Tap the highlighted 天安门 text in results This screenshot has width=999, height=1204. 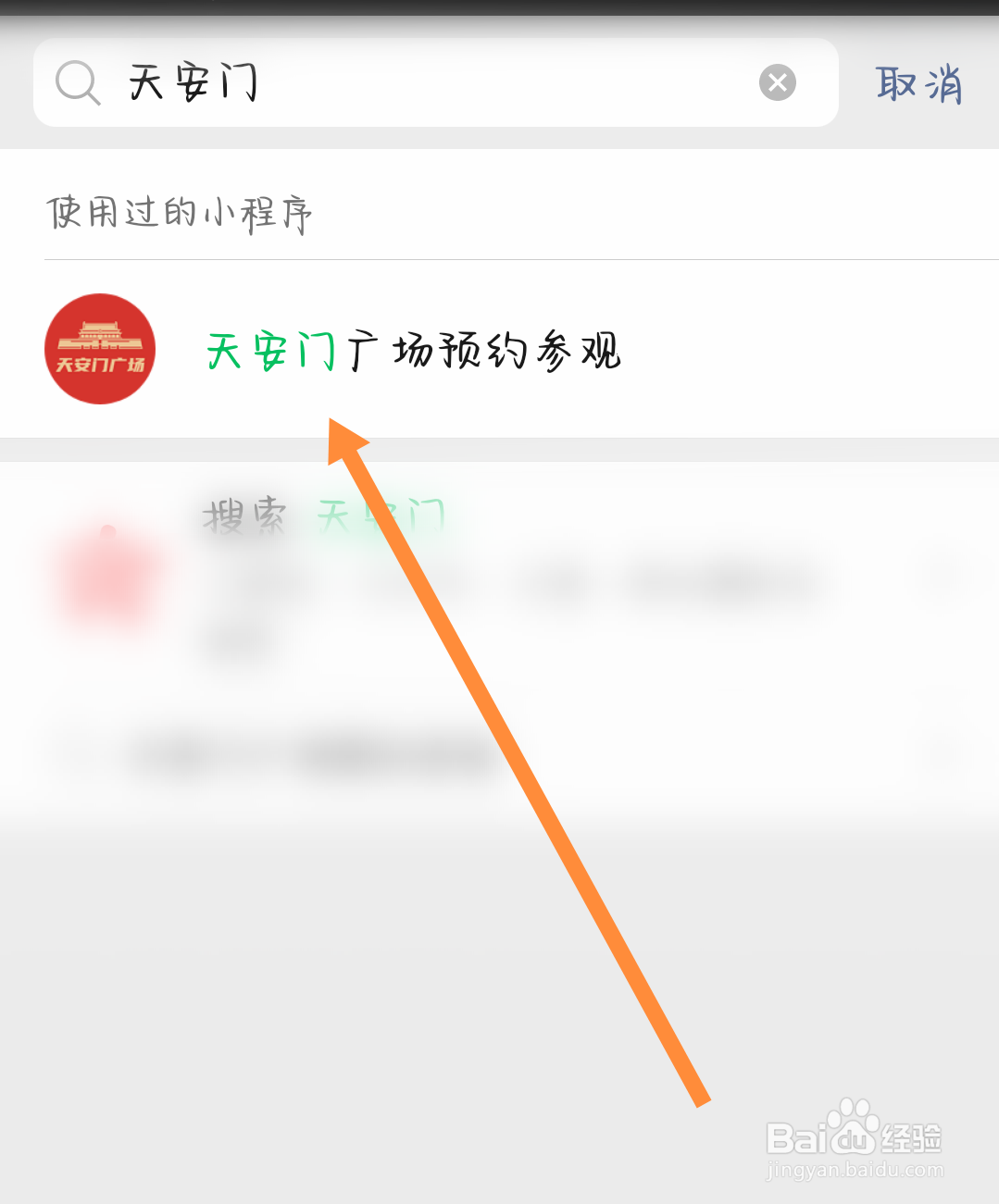(x=268, y=352)
